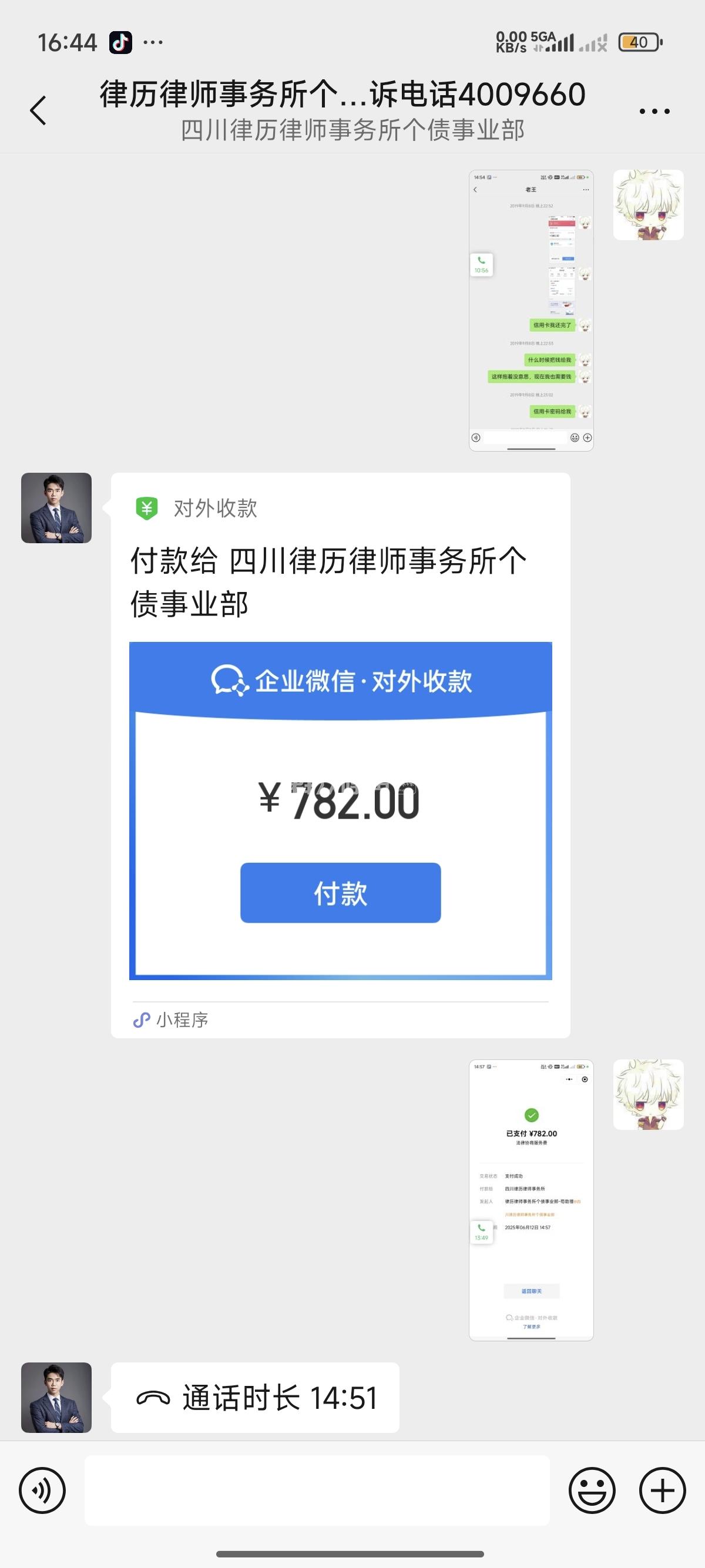Focus the message text field

tap(317, 1490)
